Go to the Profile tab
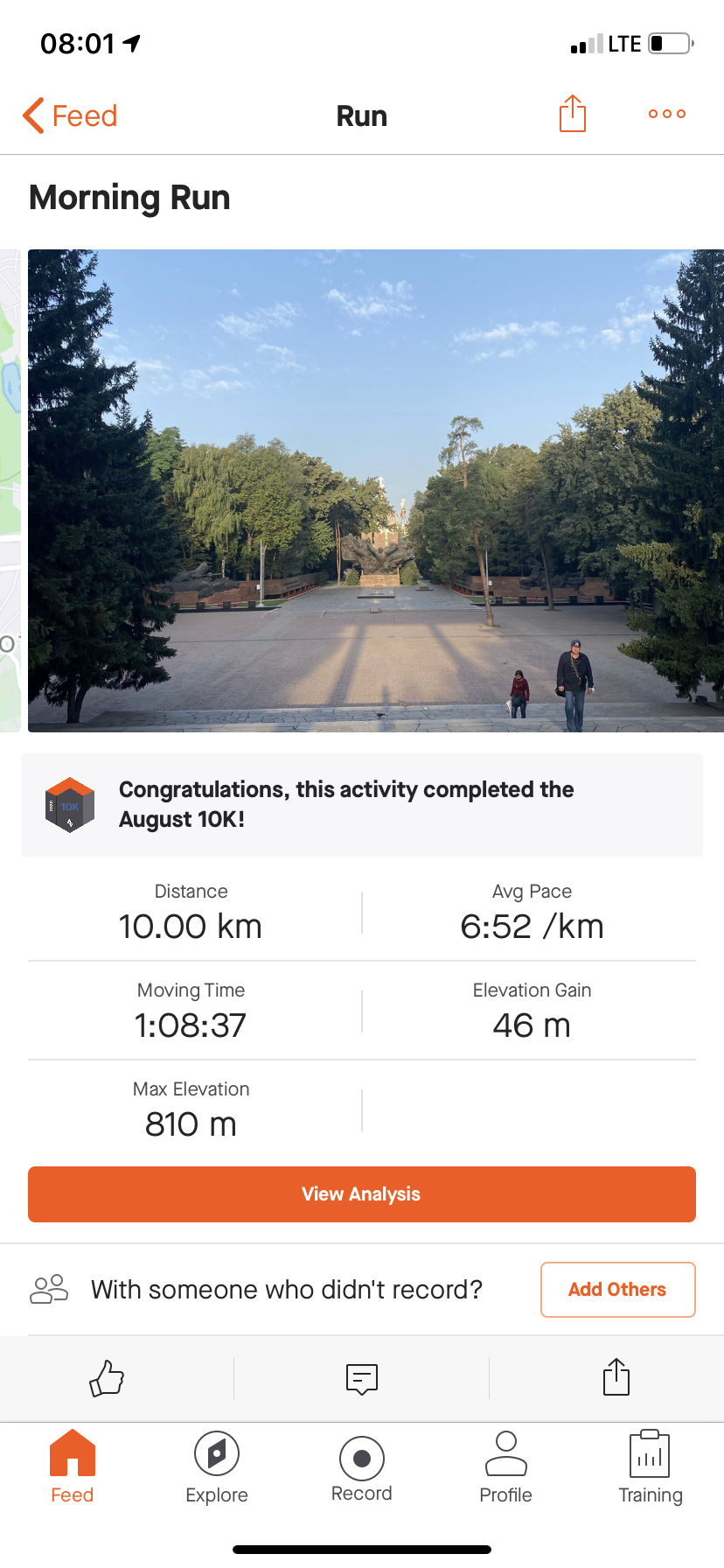The image size is (724, 1568). click(505, 1467)
